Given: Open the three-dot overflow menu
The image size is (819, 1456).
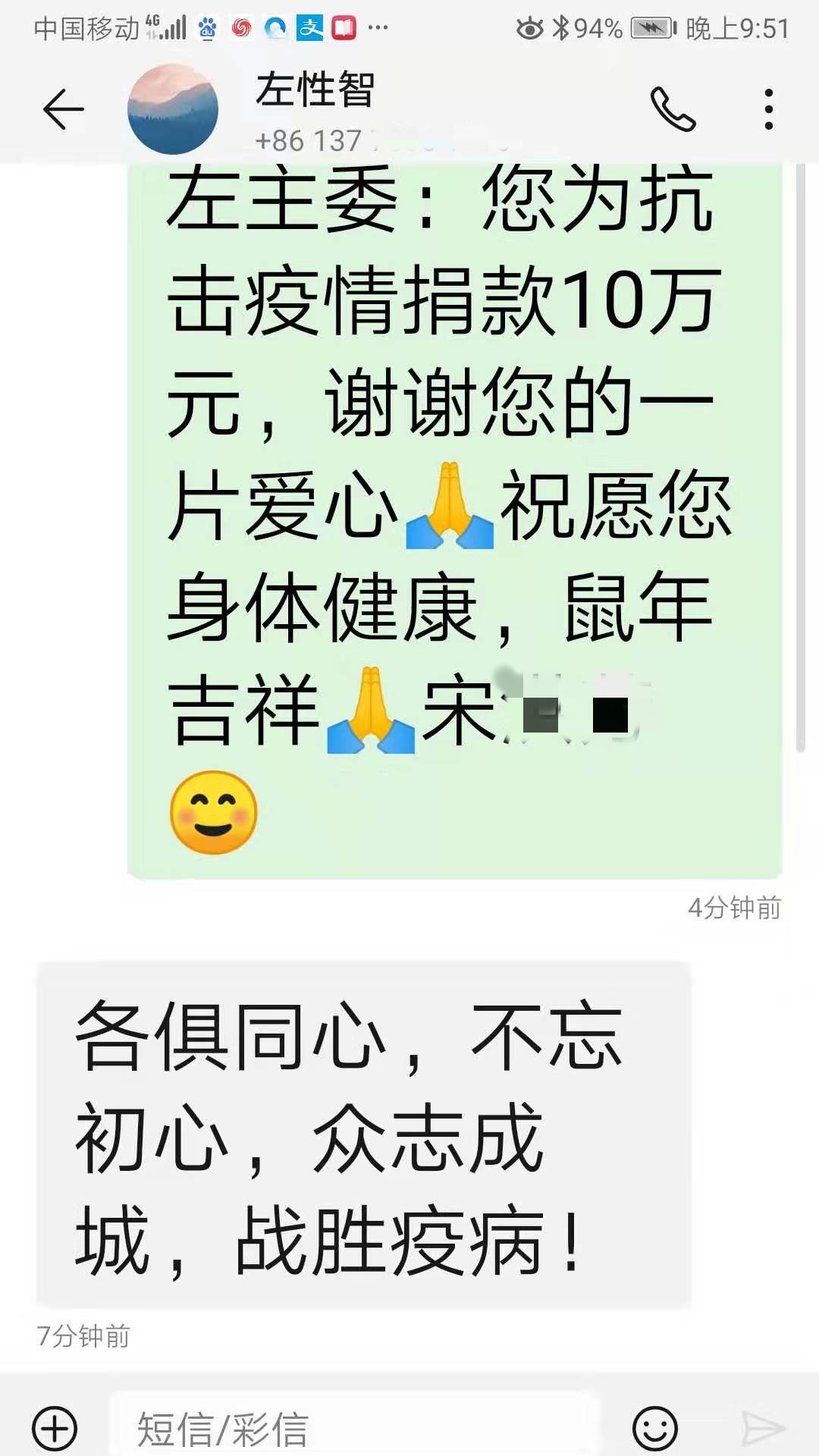Looking at the screenshot, I should click(x=768, y=110).
